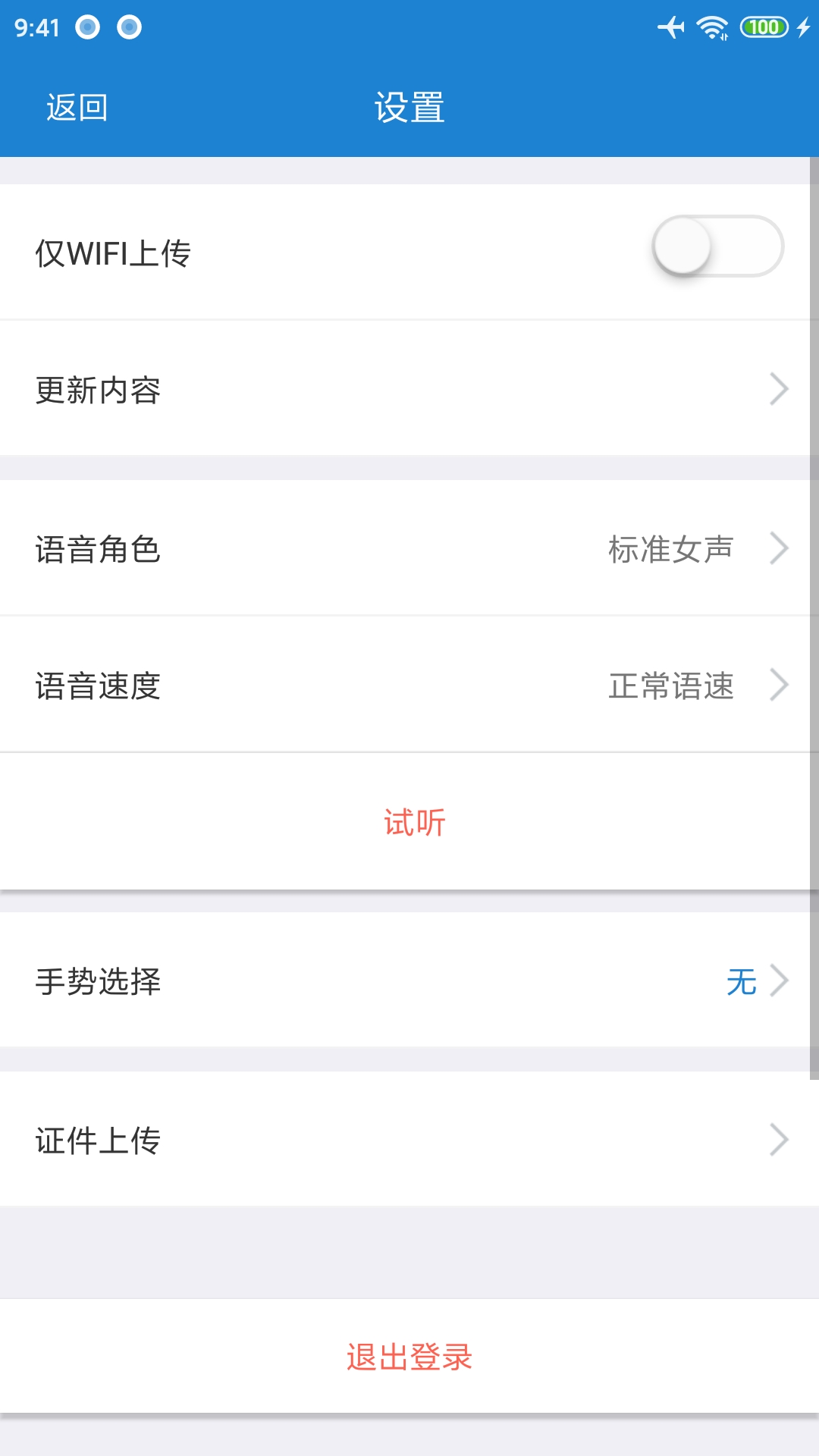The height and width of the screenshot is (1456, 819).
Task: Tap 试听 to preview the voice
Action: [x=414, y=822]
